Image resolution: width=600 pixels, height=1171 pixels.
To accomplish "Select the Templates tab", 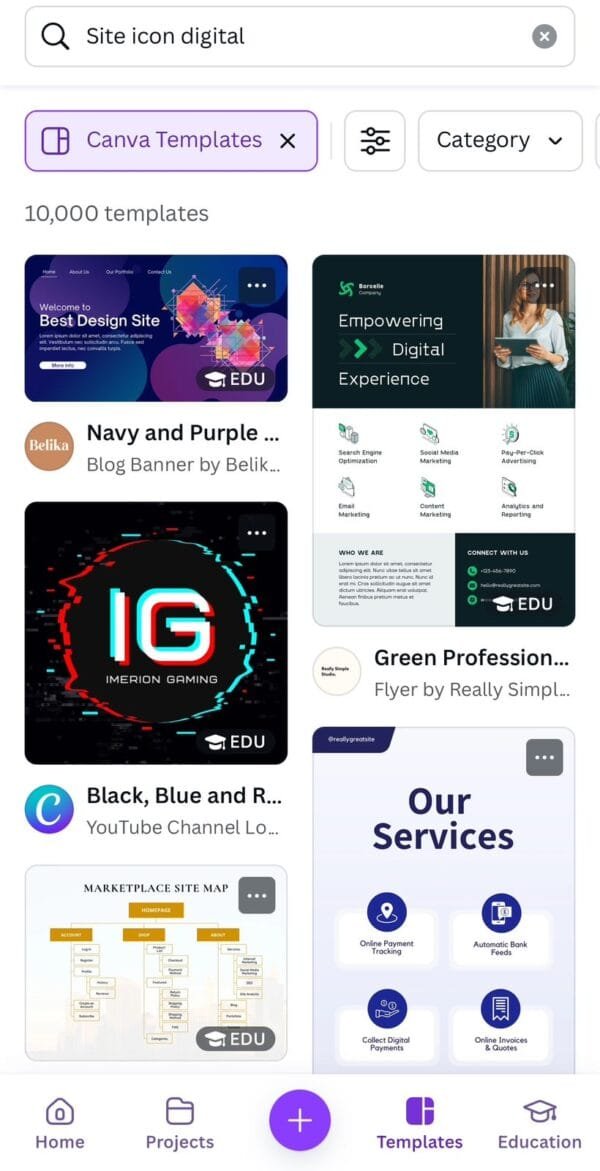I will 420,1124.
